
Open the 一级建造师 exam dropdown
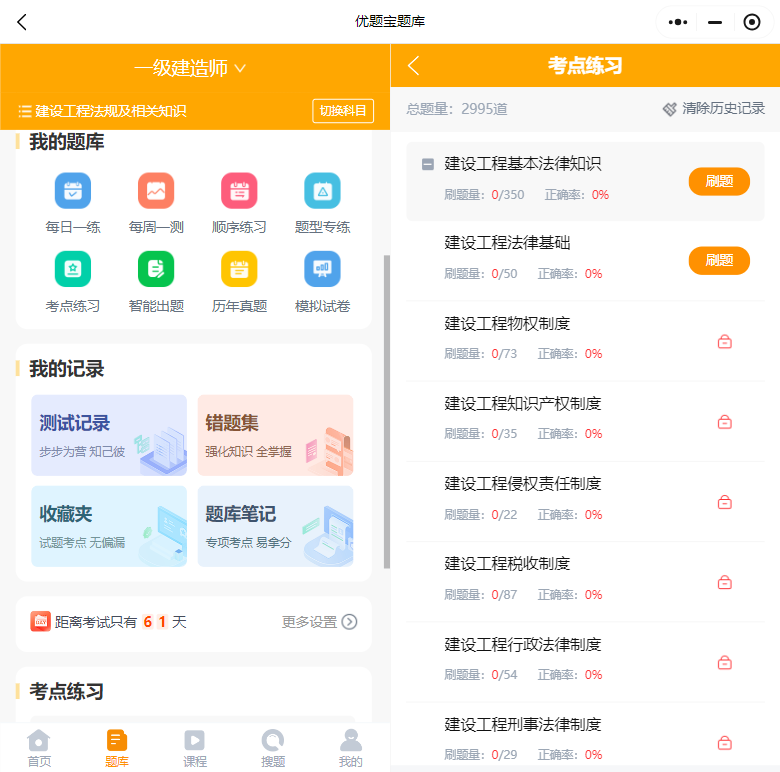[x=190, y=68]
